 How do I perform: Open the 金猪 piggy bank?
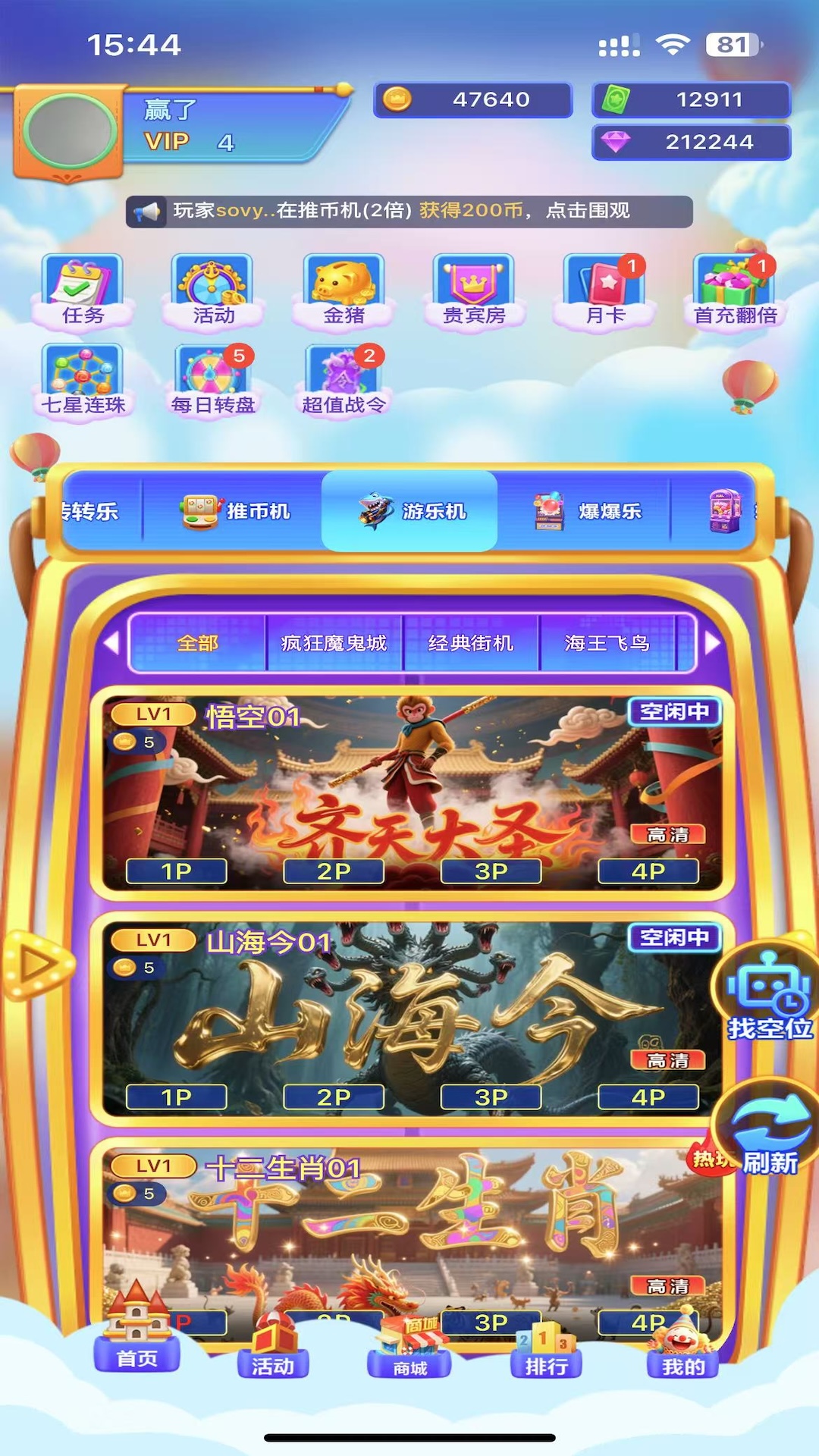click(344, 290)
